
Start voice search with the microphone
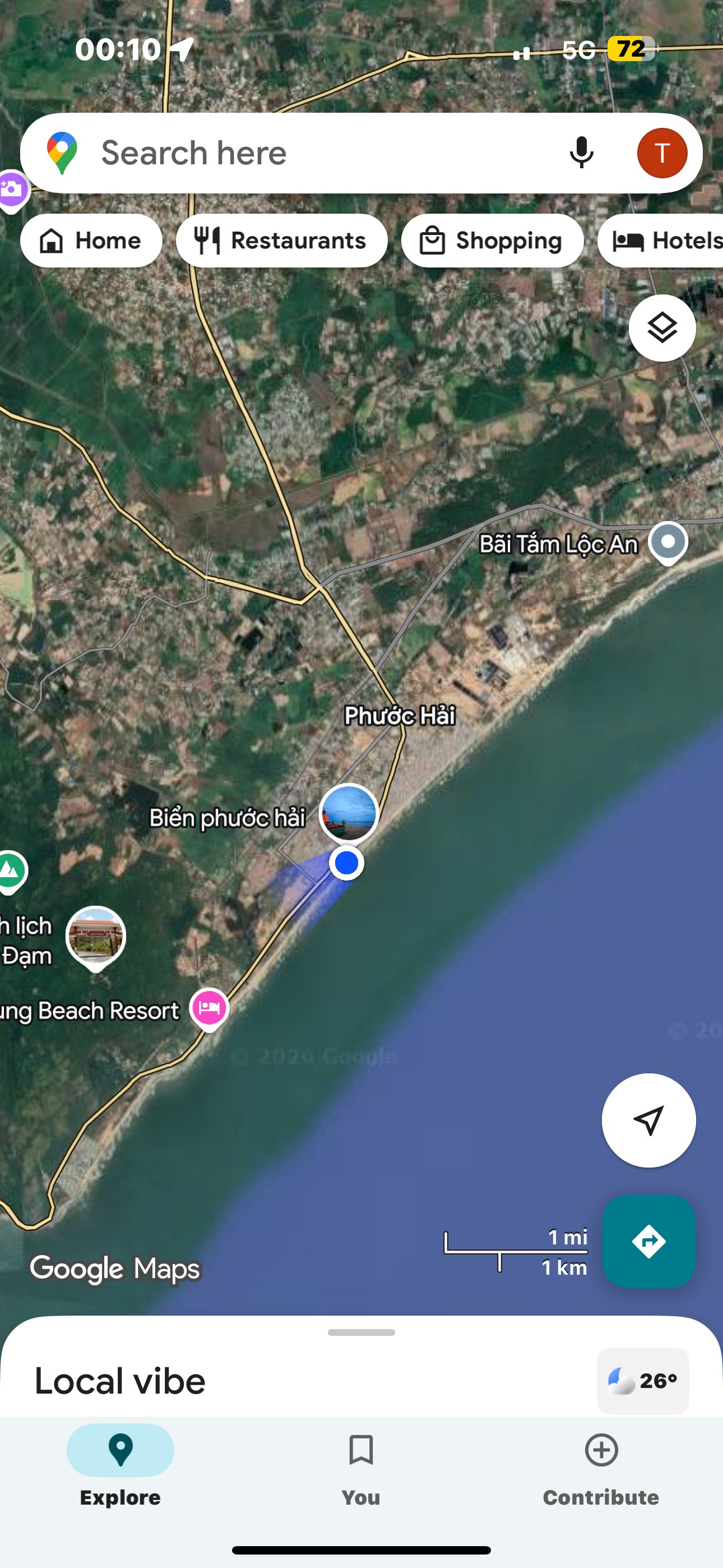click(581, 153)
